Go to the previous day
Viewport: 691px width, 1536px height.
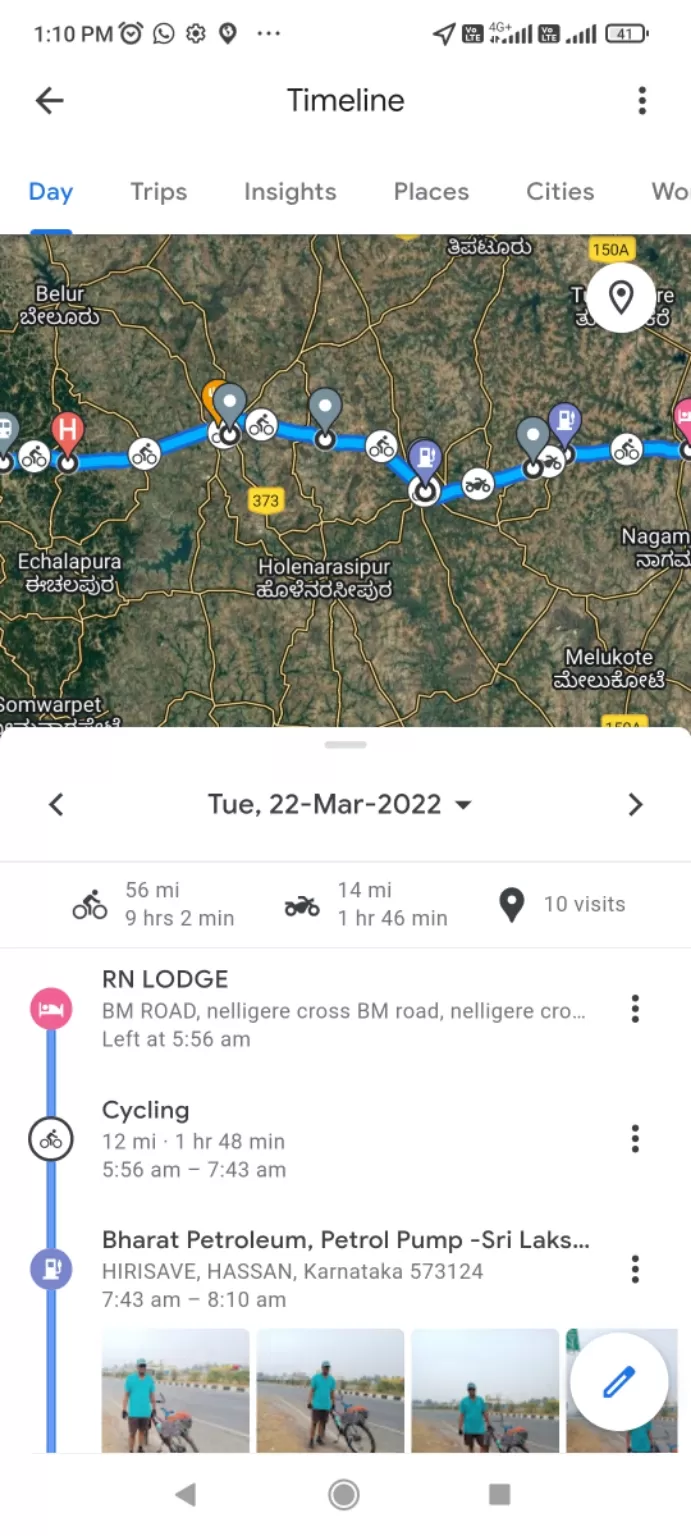(x=56, y=805)
